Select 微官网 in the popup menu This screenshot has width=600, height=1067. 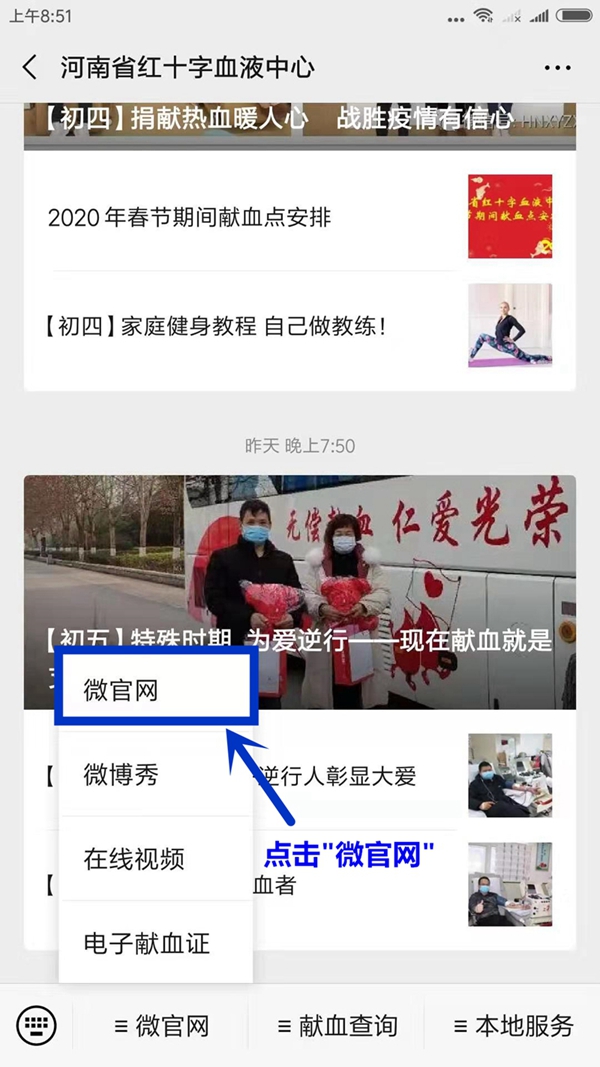pos(155,691)
